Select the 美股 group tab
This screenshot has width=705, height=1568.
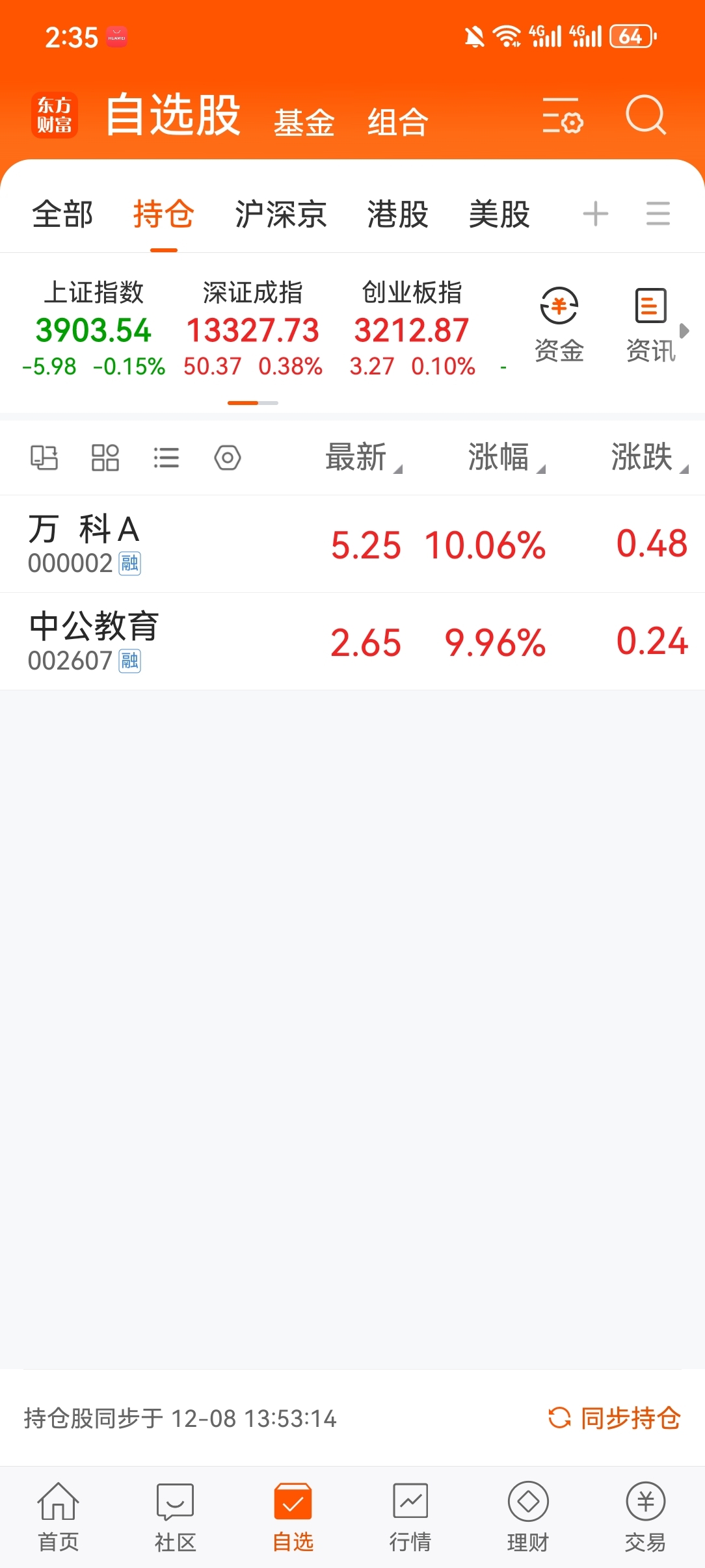point(499,214)
